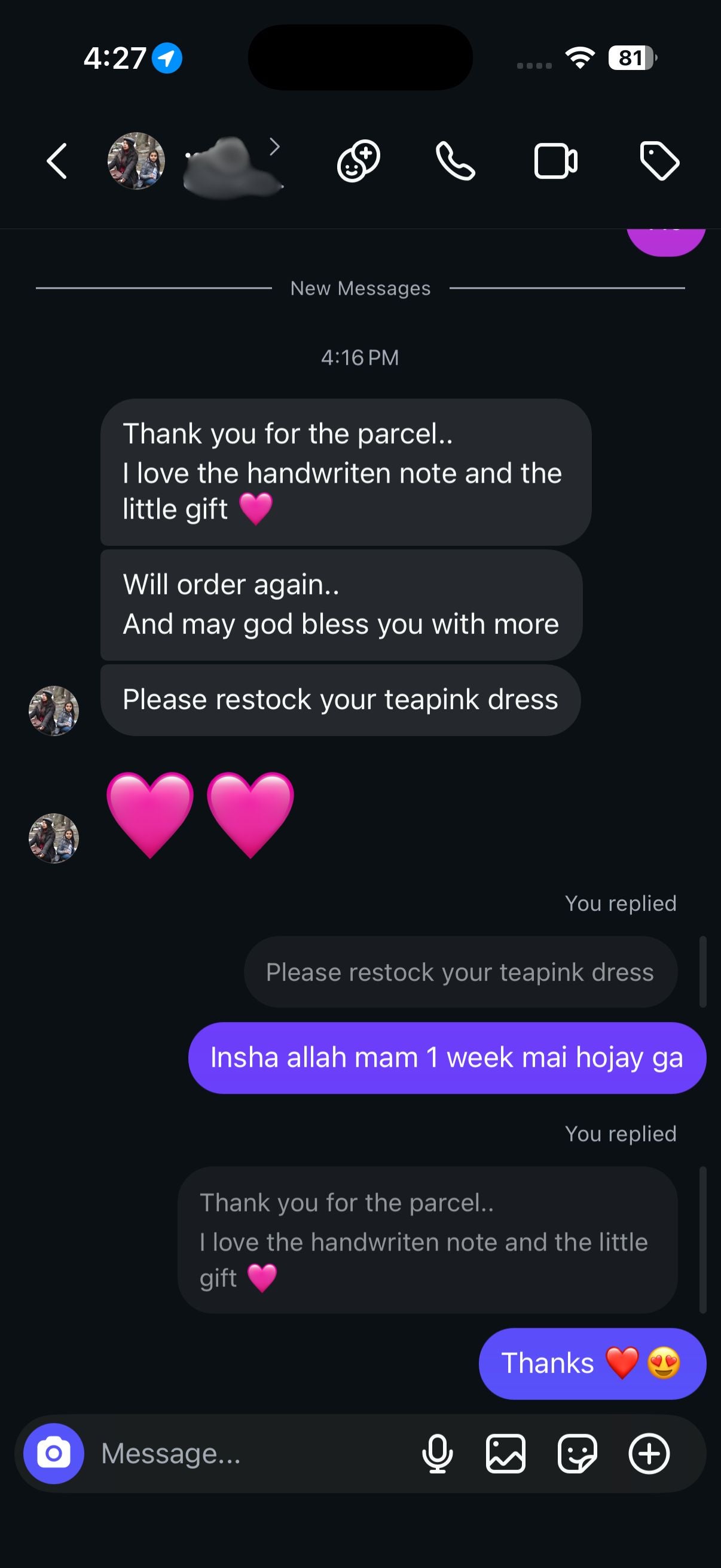Open the contact's profile from the header
The width and height of the screenshot is (721, 1568).
pyautogui.click(x=195, y=161)
